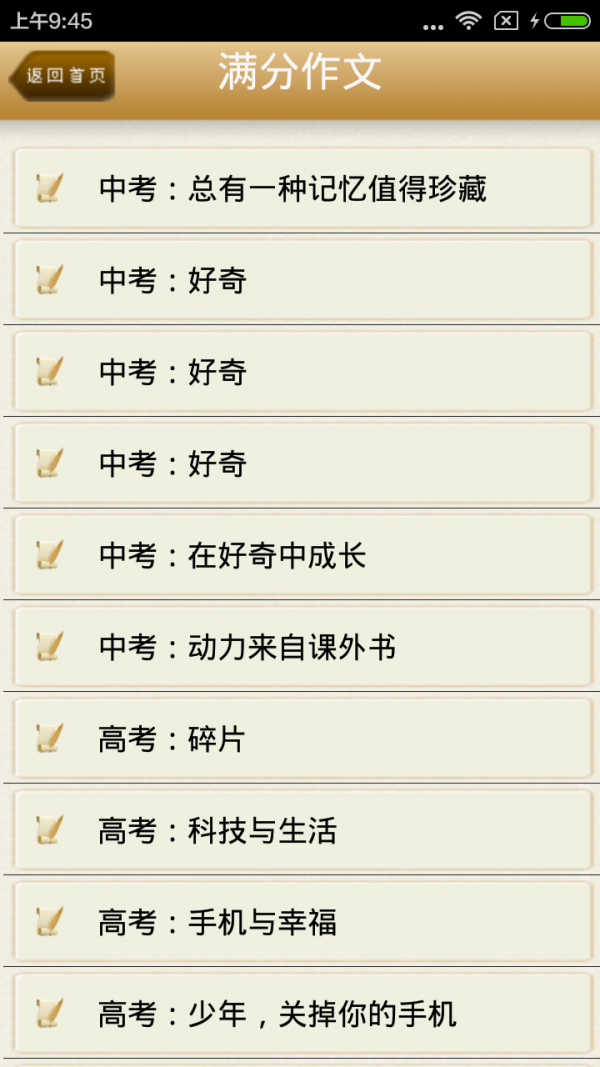Open 高考:碎片 essay
Image resolution: width=600 pixels, height=1067 pixels.
tap(300, 739)
